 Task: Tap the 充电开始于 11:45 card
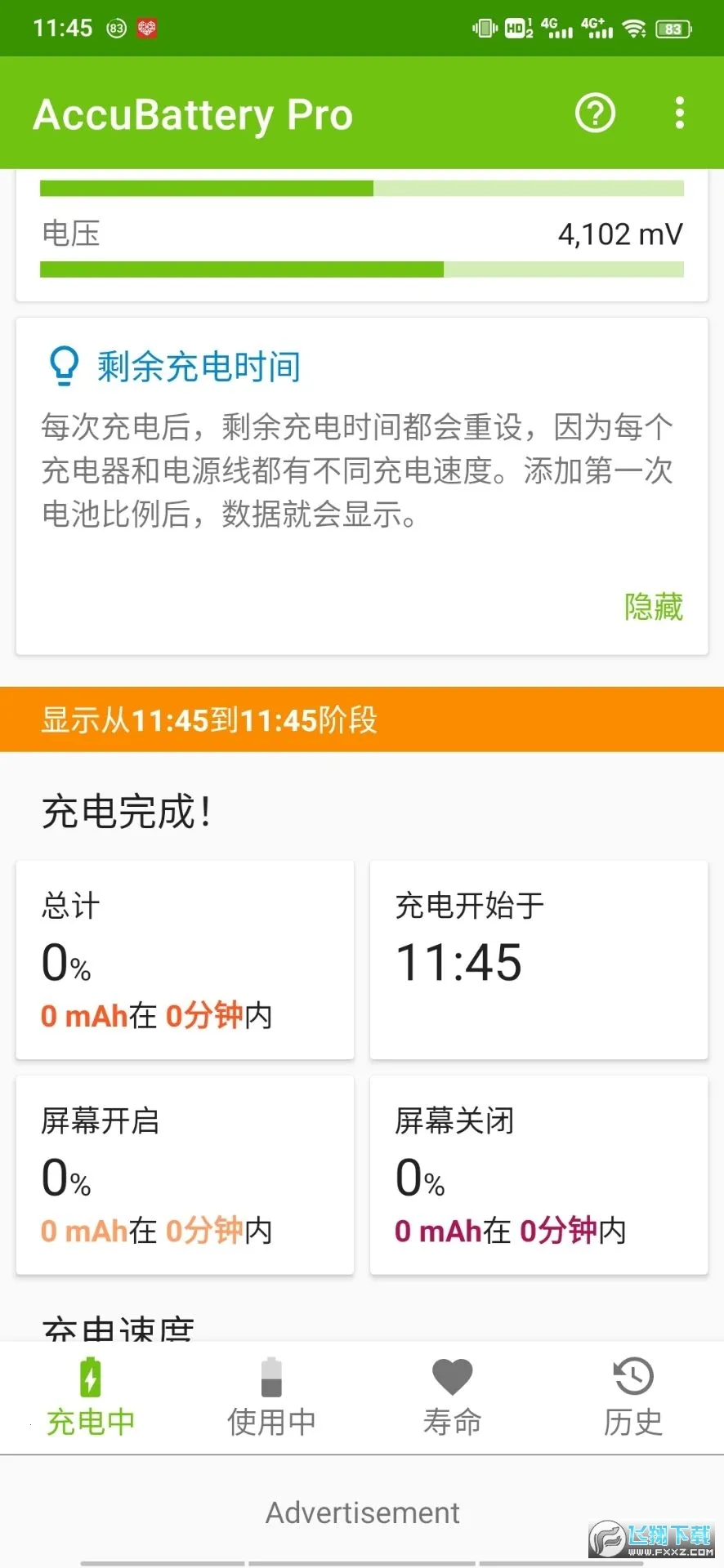click(x=539, y=960)
